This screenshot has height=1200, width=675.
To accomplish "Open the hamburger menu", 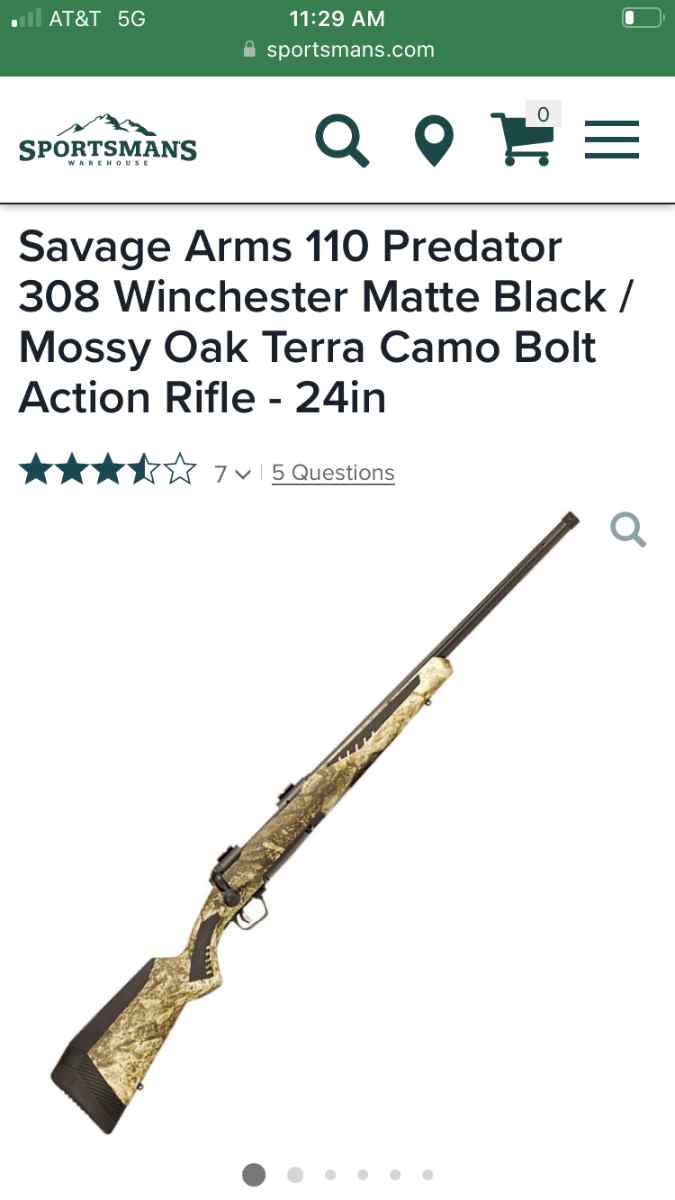I will [x=612, y=140].
